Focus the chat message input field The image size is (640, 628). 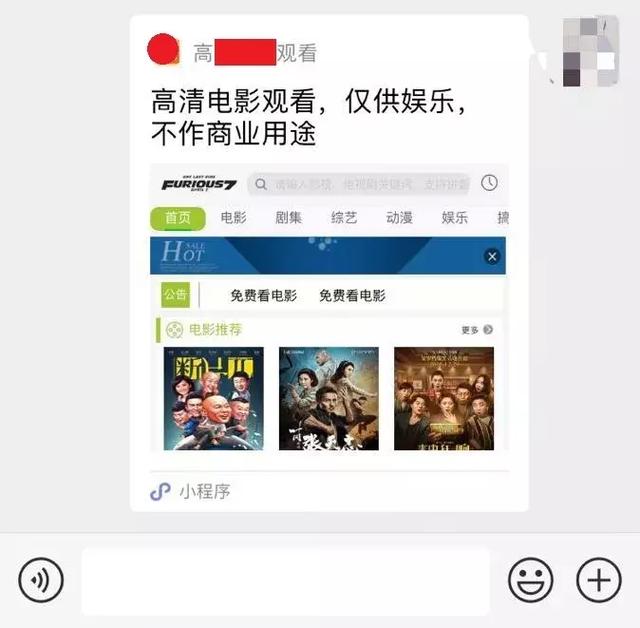coord(285,581)
